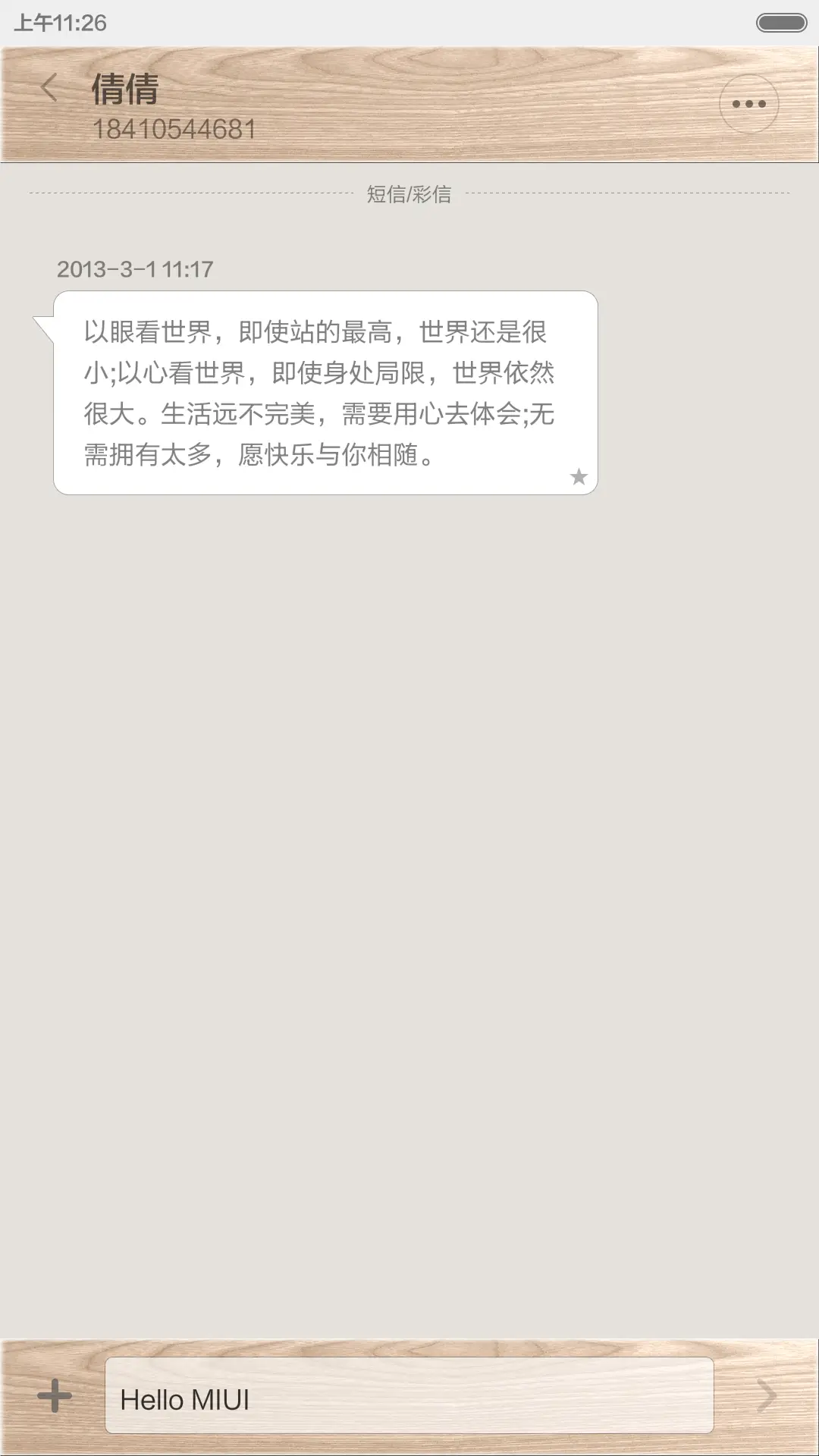Go back using the left chevron icon
The image size is (819, 1456).
pos(50,89)
